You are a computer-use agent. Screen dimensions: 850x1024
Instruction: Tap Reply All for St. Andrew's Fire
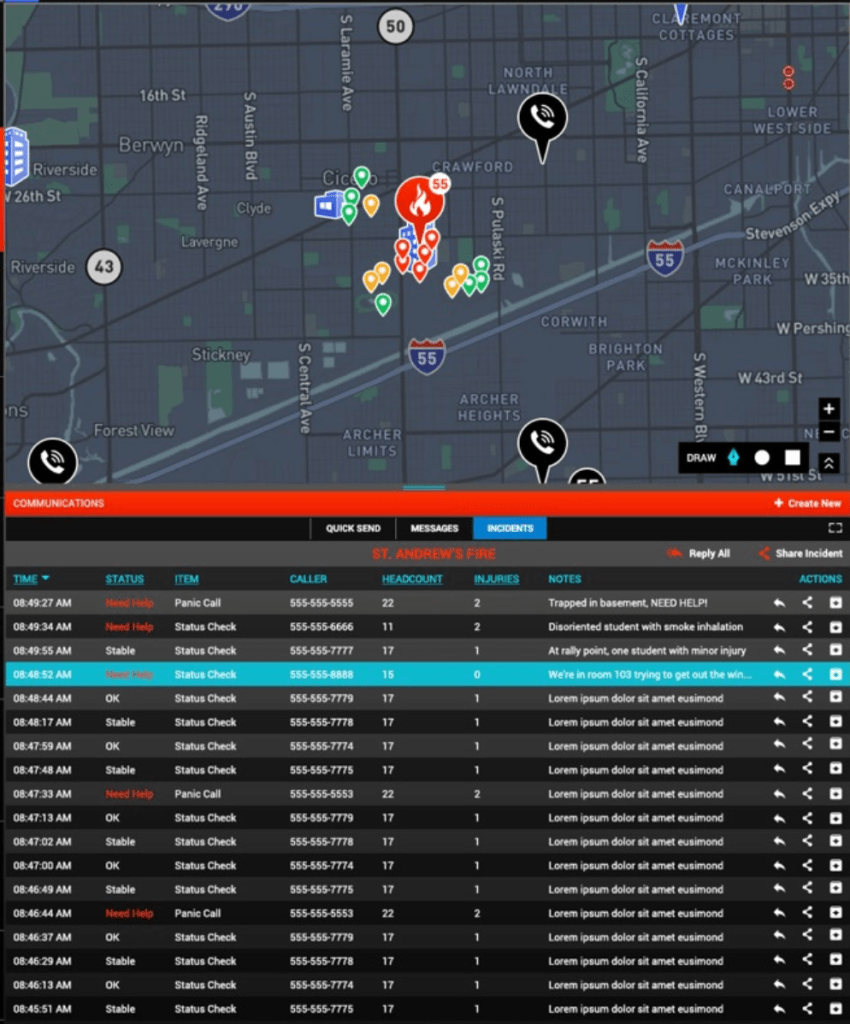point(698,553)
